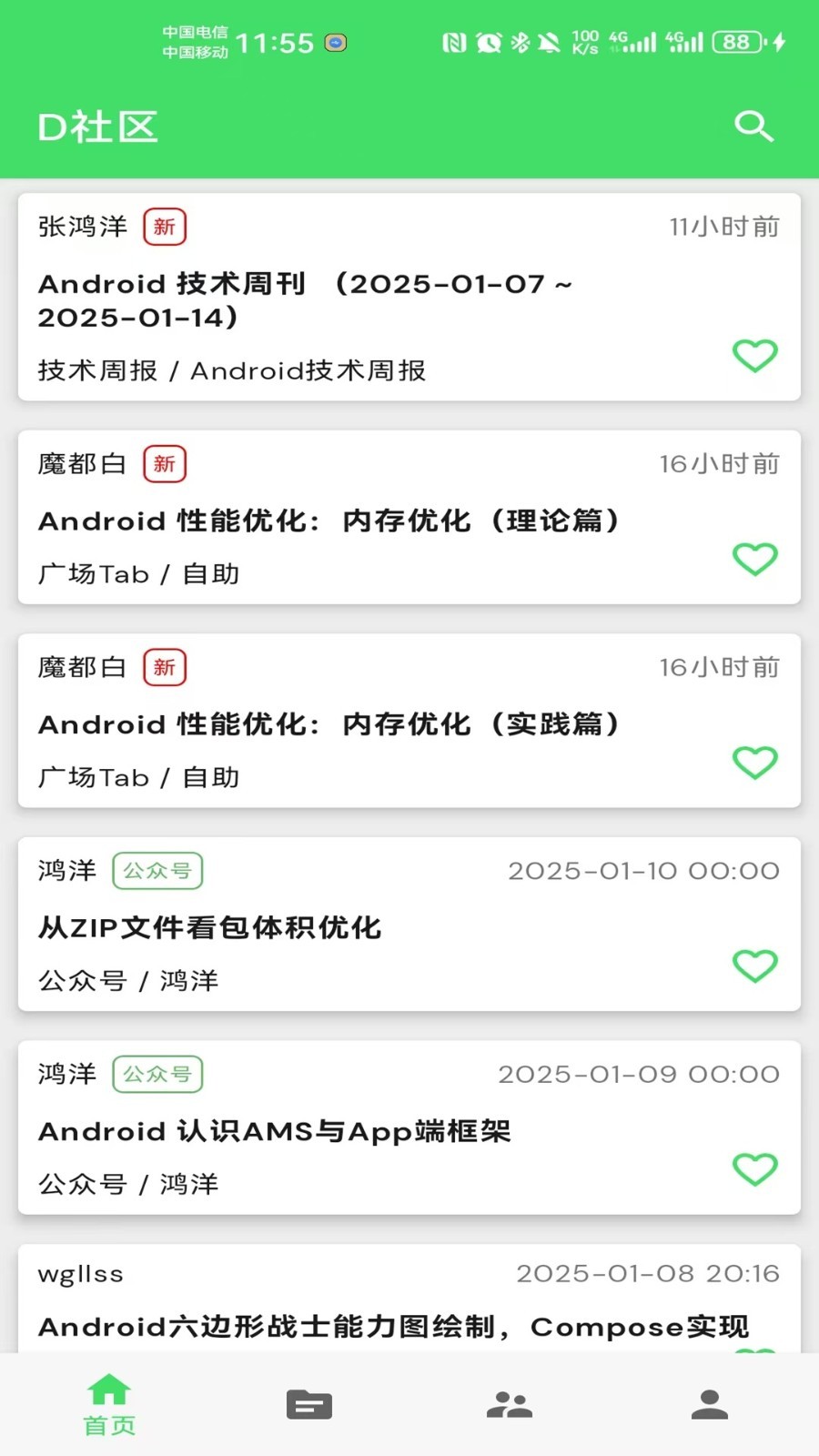Open the 内存优化（理论篇）article
The width and height of the screenshot is (819, 1456).
tap(409, 517)
